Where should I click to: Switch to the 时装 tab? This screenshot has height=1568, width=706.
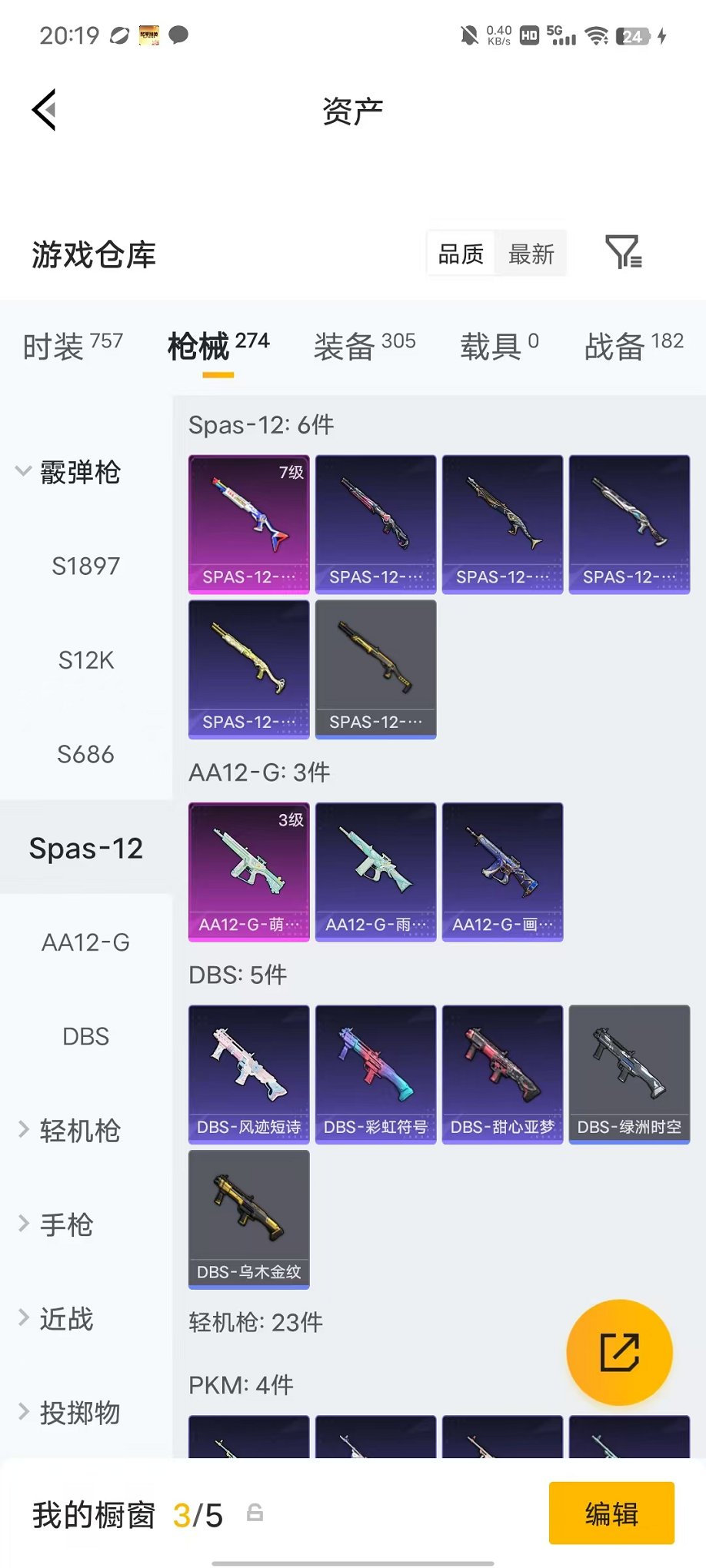[x=72, y=346]
